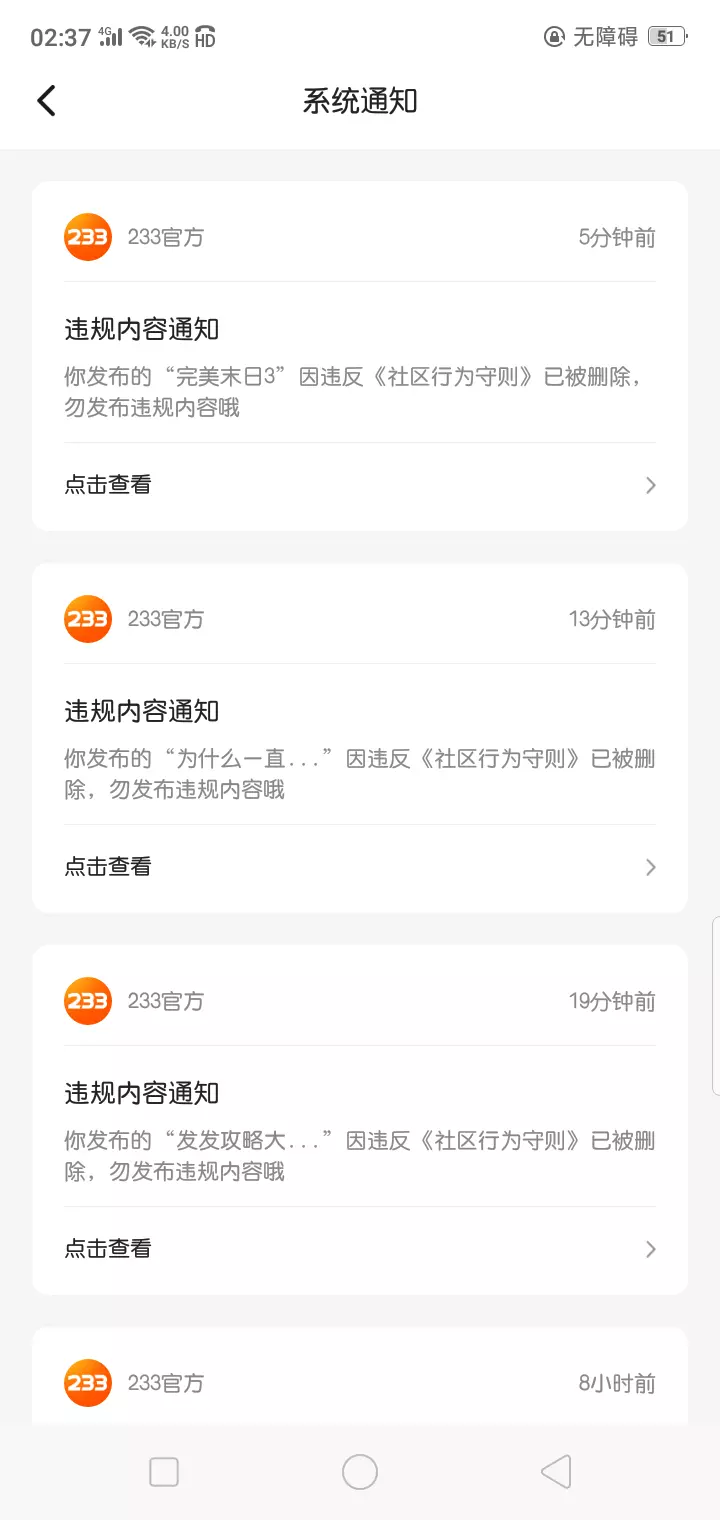Open 点击查看 for the 为什么一直 notice
This screenshot has width=720, height=1520.
pos(359,867)
